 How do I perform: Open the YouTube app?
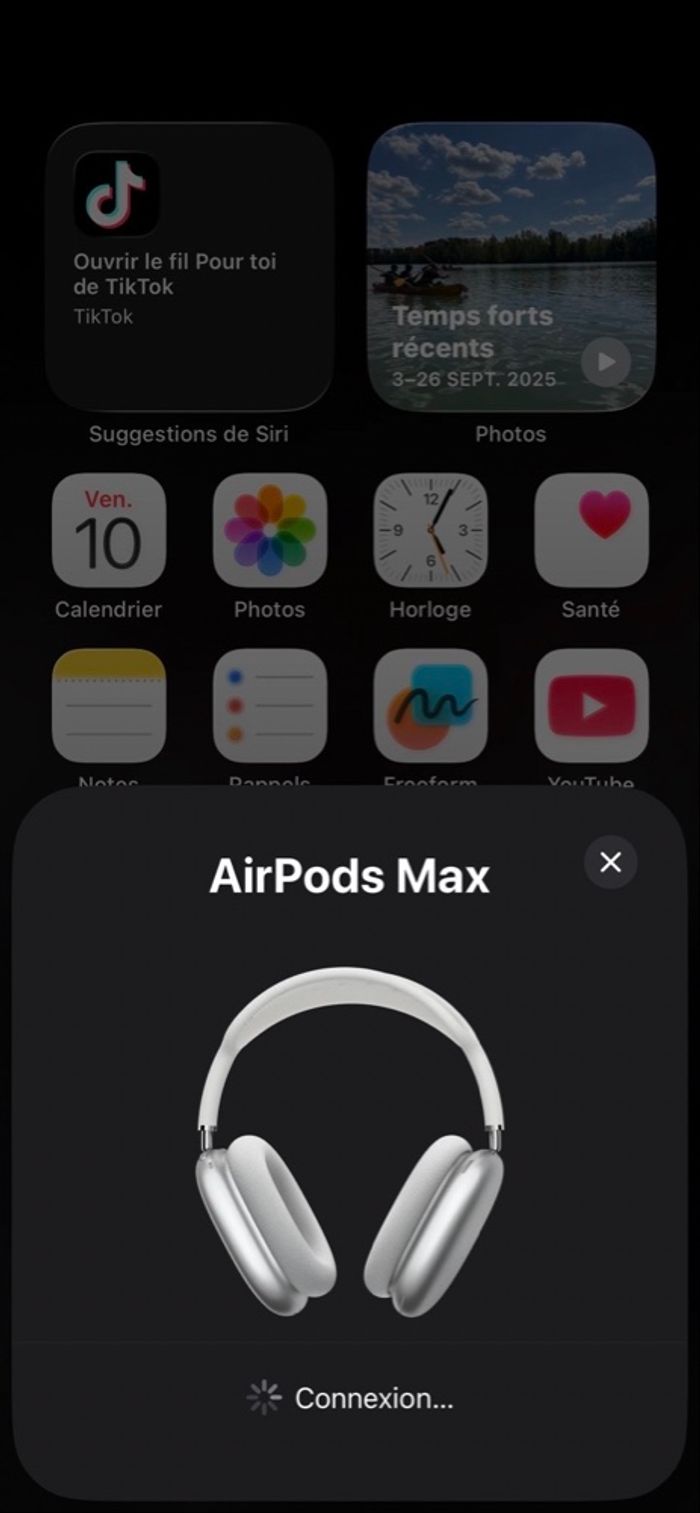[x=591, y=706]
